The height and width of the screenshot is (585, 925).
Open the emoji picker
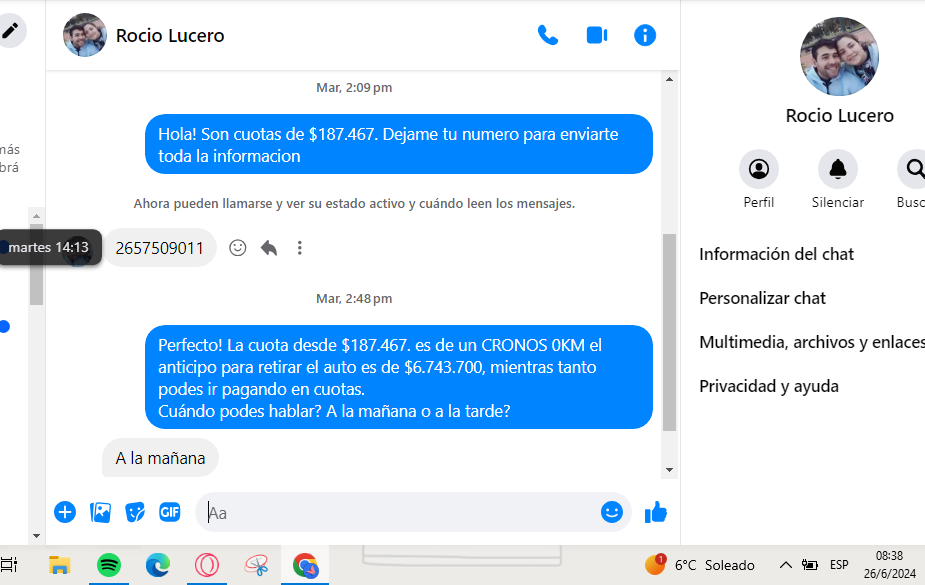click(x=612, y=513)
